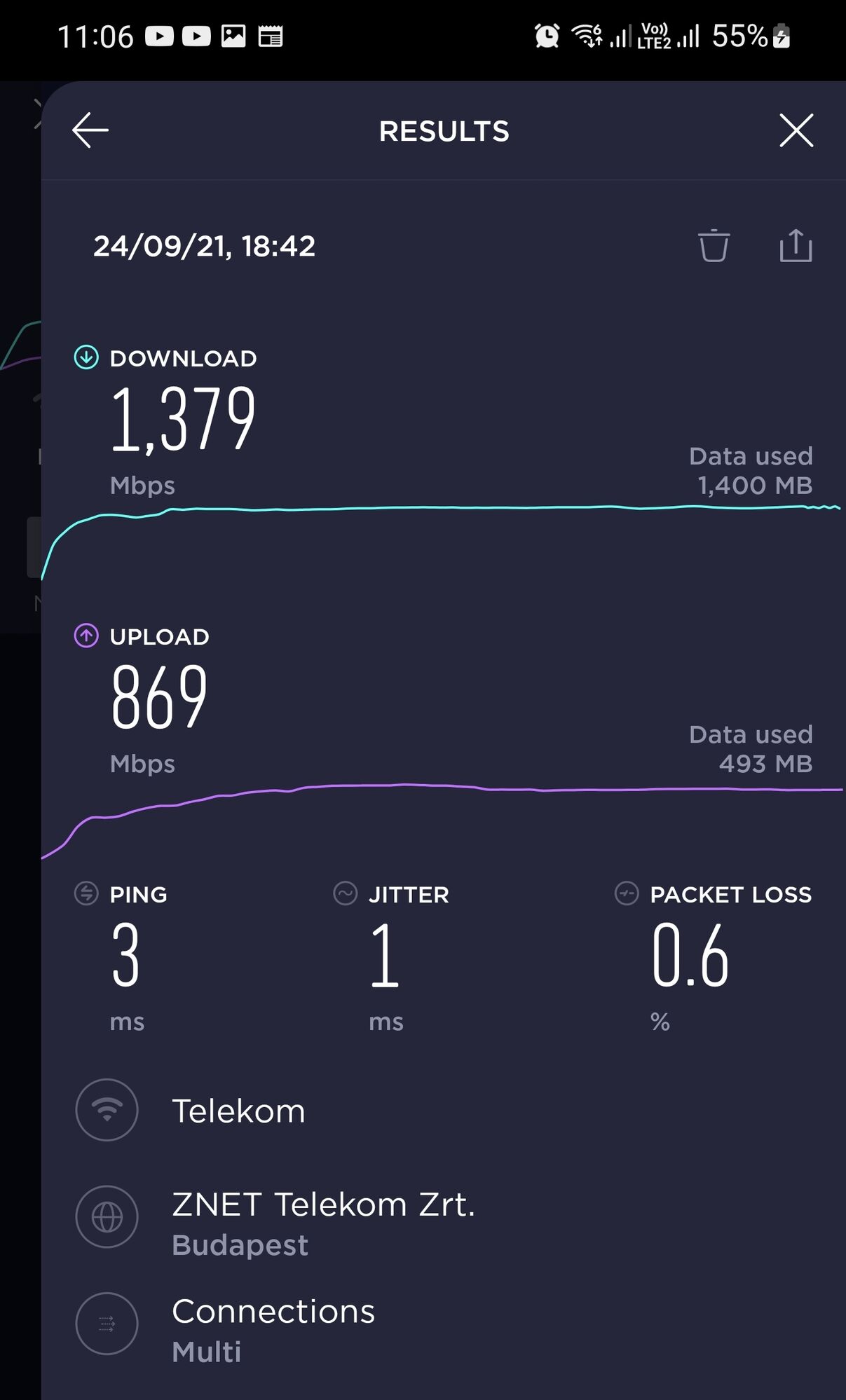Close the Results panel
This screenshot has width=846, height=1400.
coord(796,130)
